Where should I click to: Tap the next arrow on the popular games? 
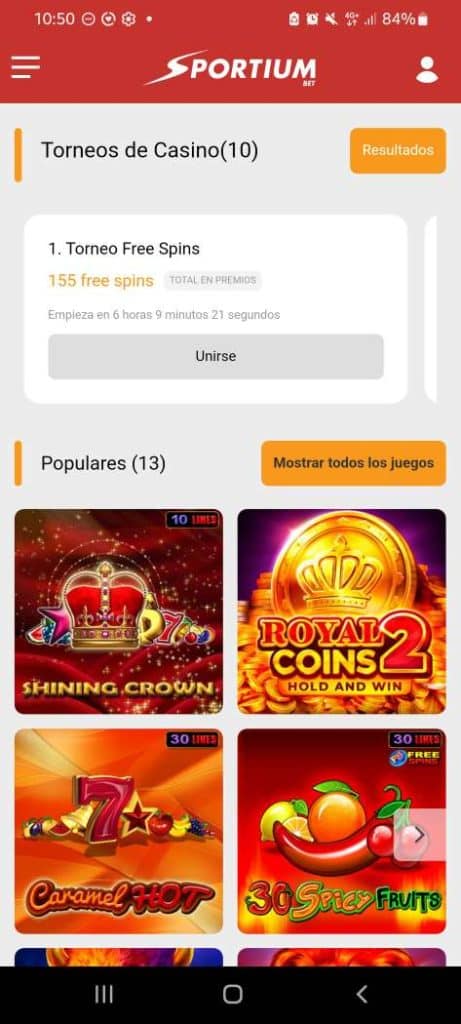coord(420,835)
